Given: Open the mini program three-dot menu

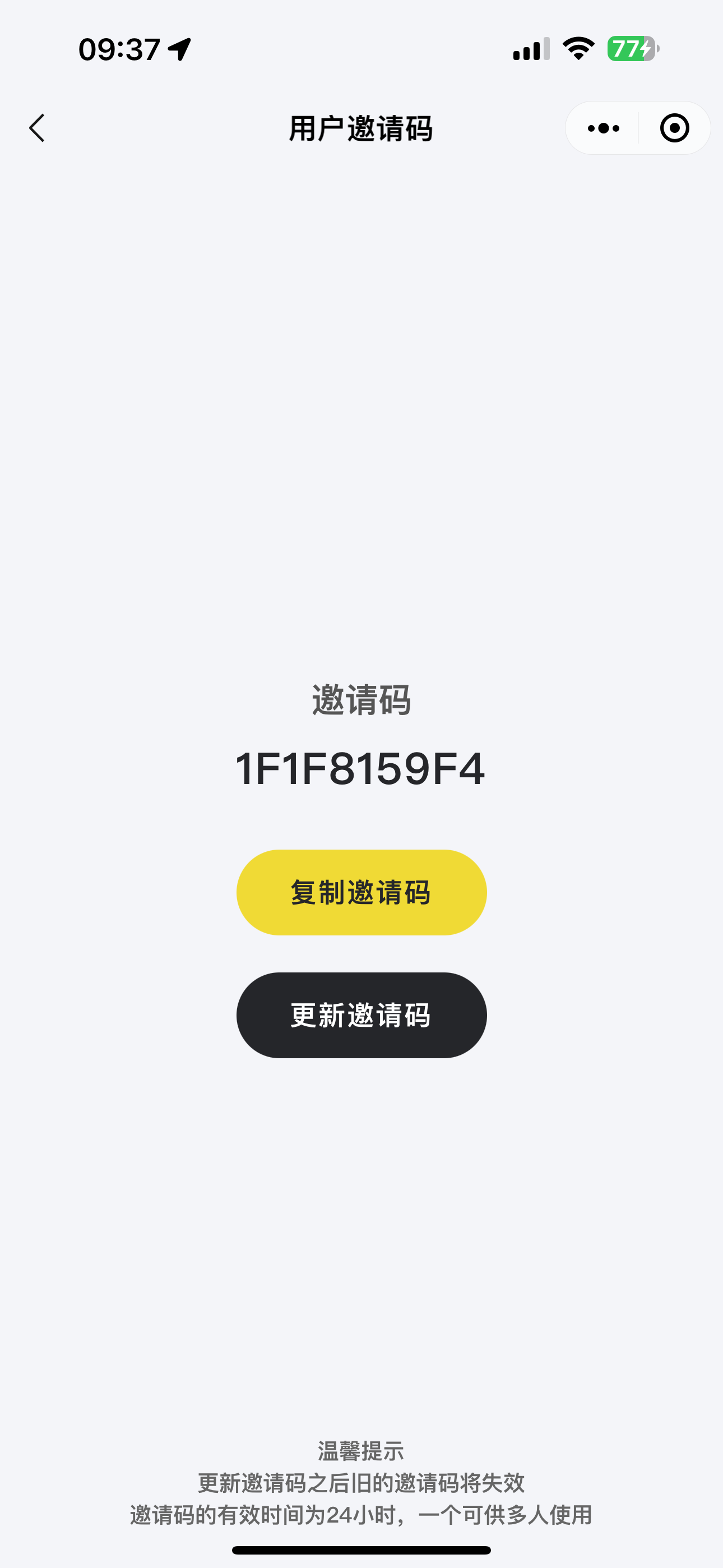Looking at the screenshot, I should (x=603, y=128).
